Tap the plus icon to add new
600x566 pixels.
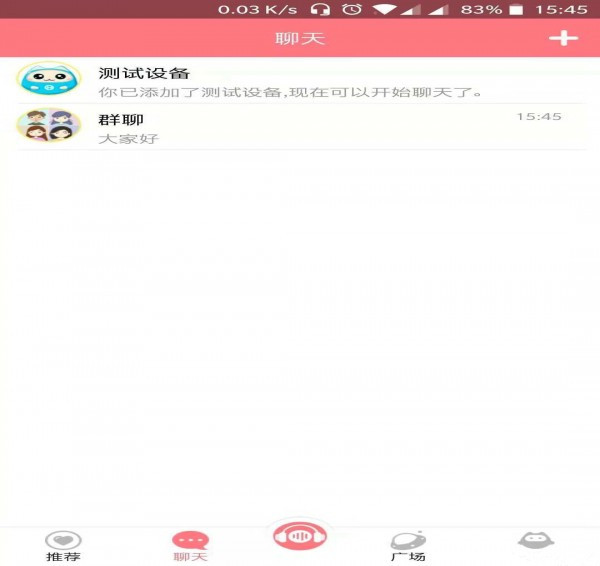(x=563, y=39)
